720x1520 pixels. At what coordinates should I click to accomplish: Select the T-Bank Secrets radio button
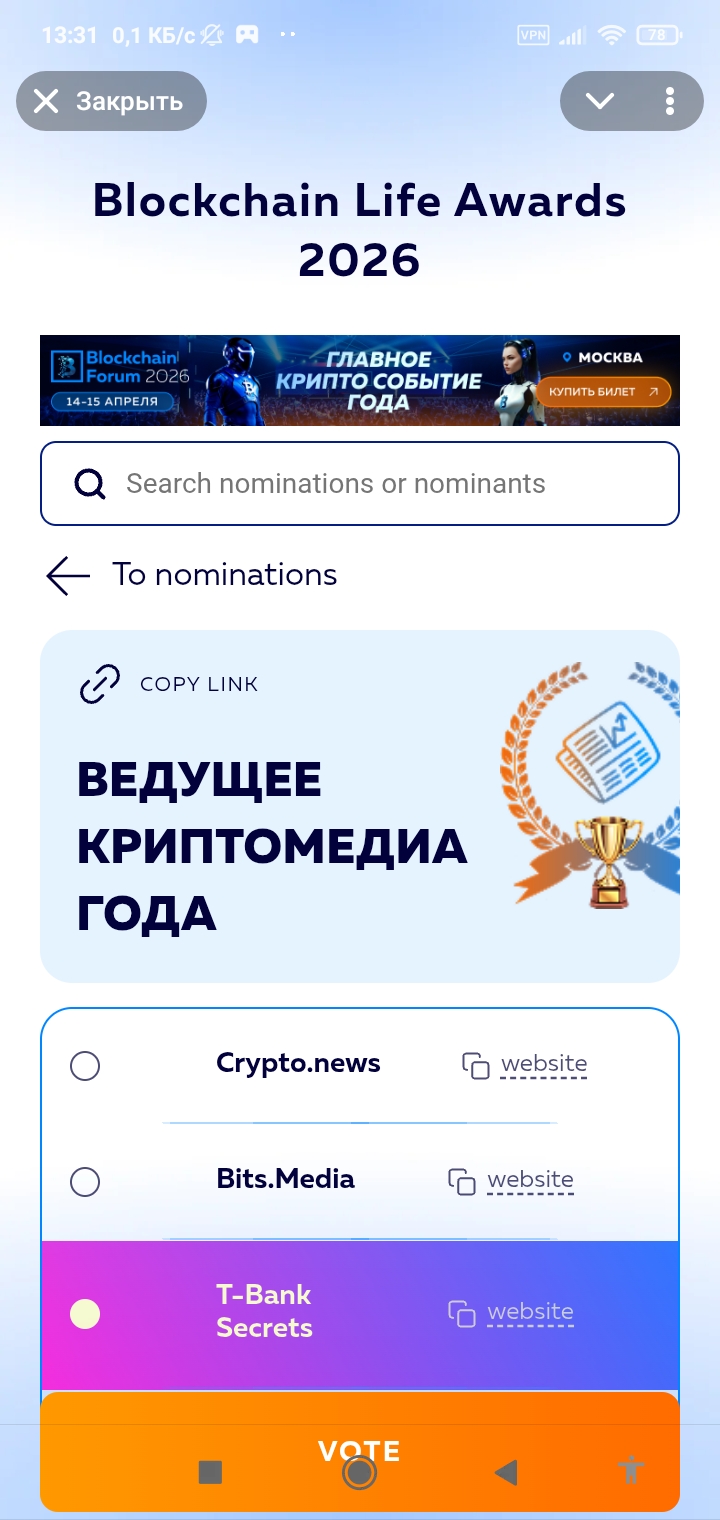(85, 1314)
